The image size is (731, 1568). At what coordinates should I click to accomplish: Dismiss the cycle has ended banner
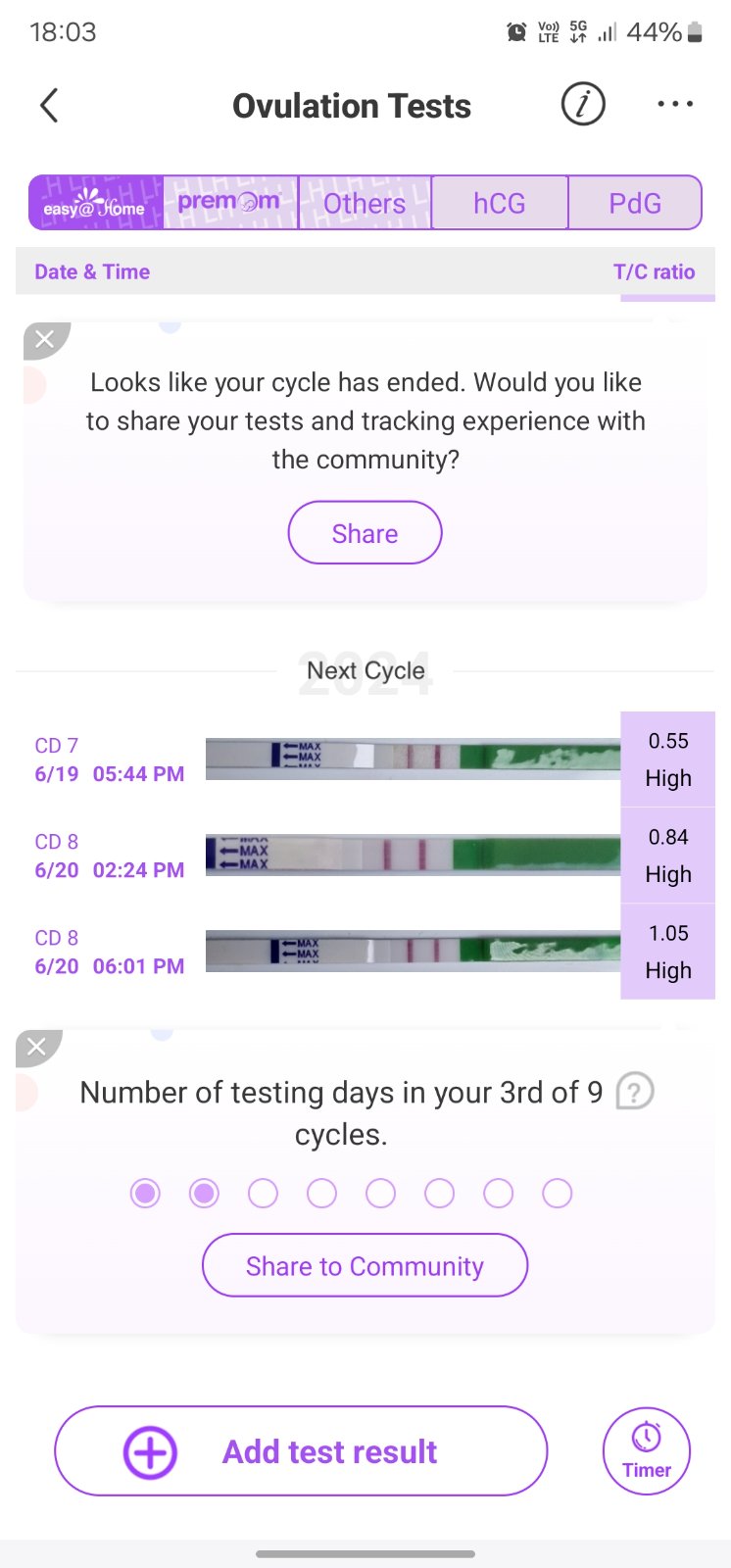tap(44, 339)
